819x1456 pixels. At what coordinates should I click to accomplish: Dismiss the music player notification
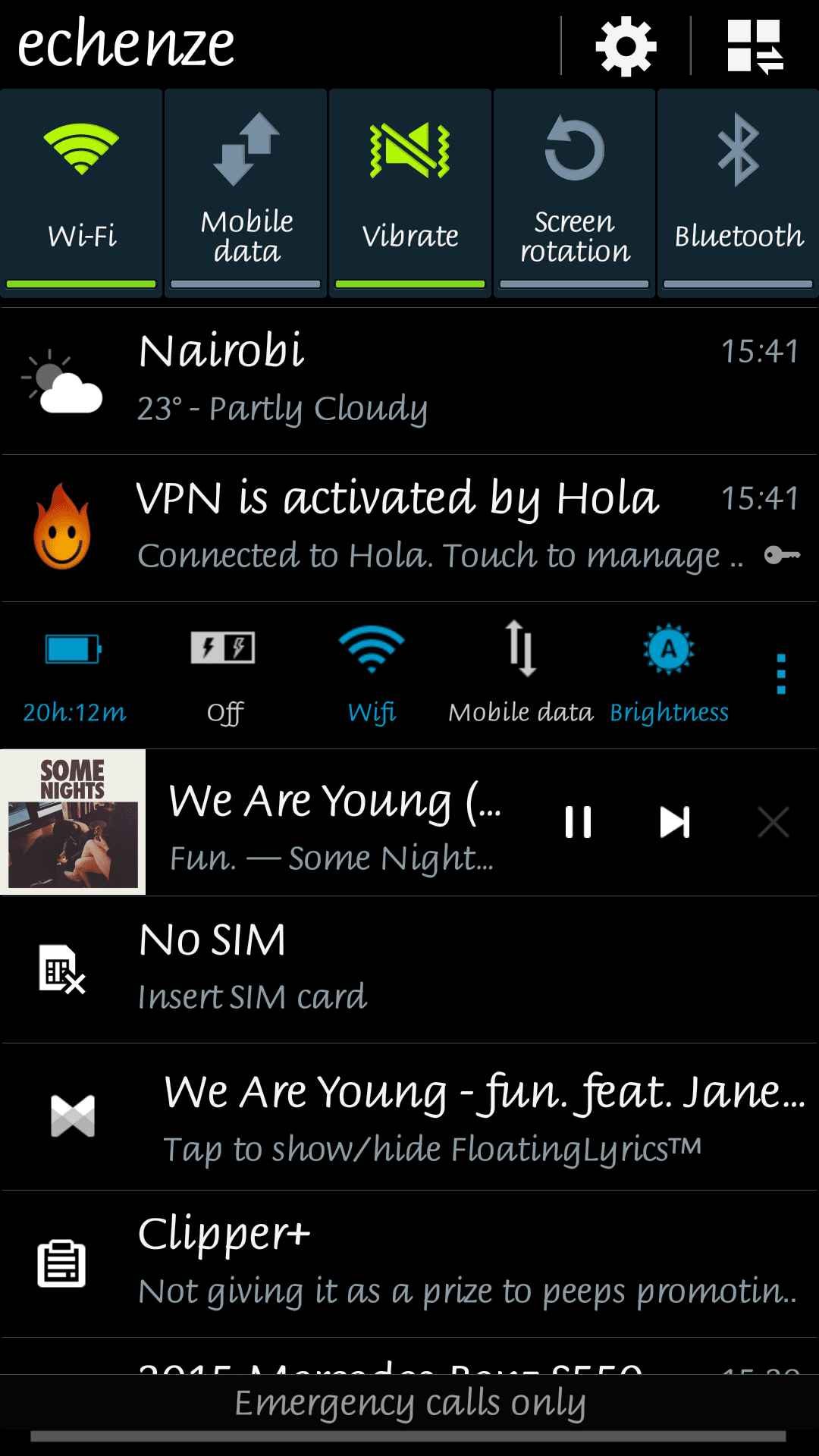773,822
